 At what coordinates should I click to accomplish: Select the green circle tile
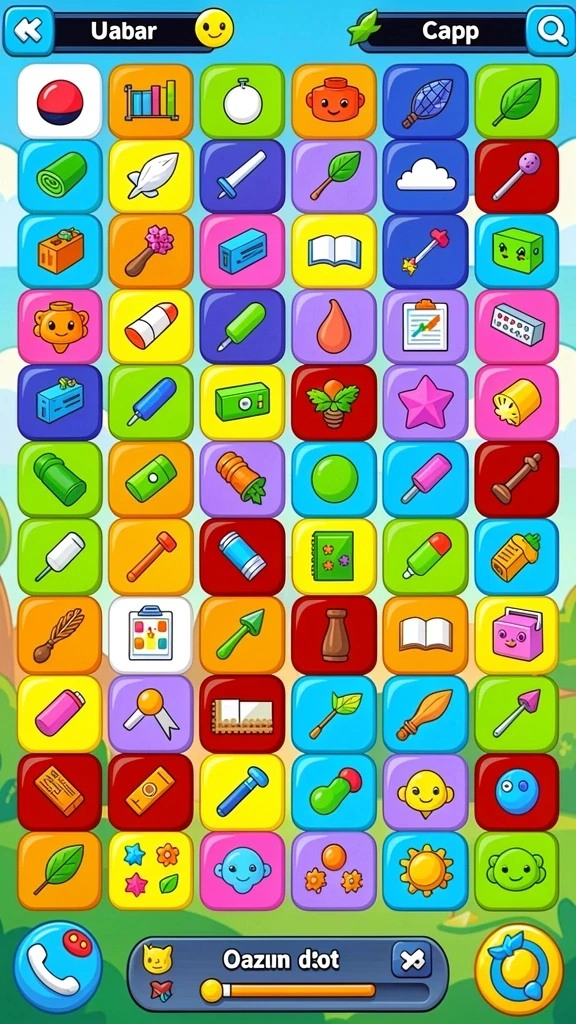[334, 479]
